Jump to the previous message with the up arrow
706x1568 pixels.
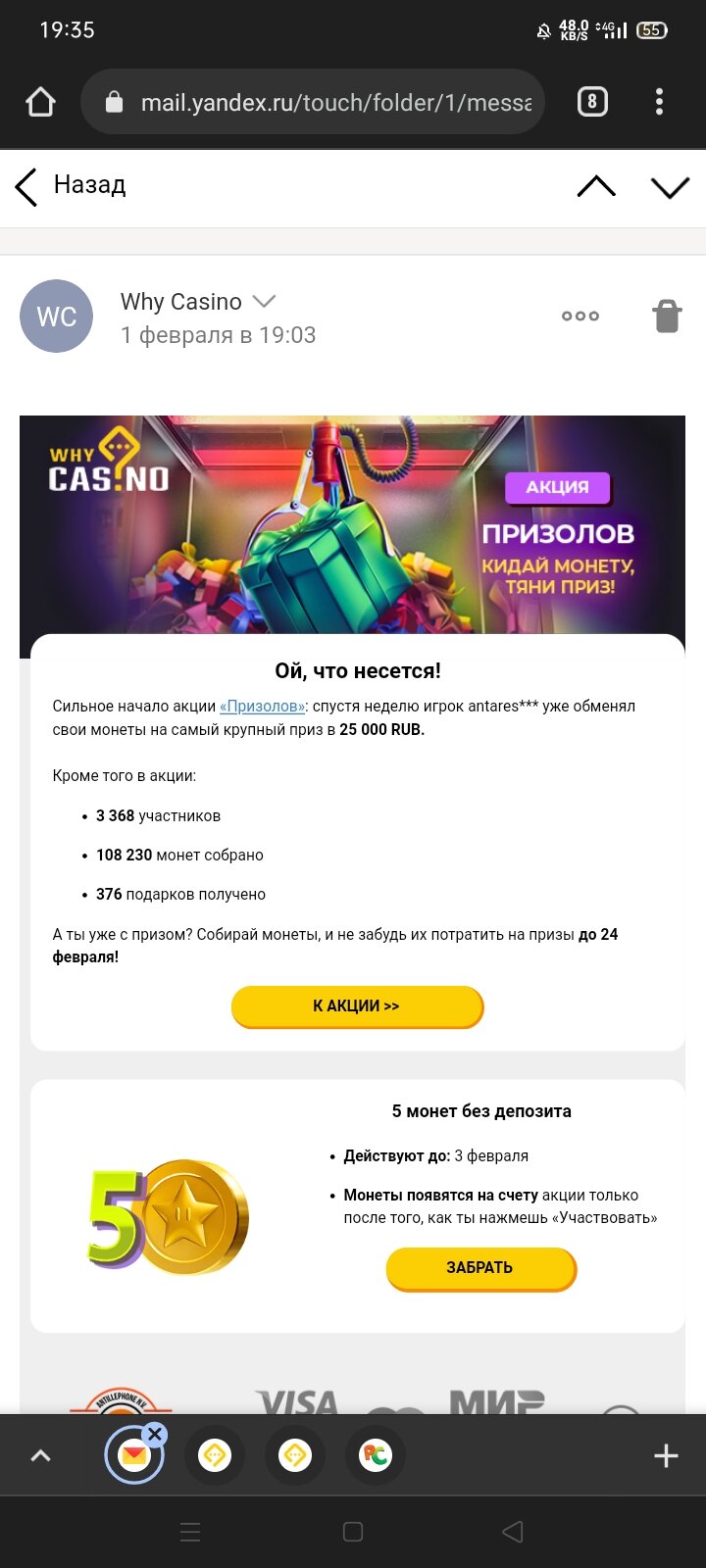point(596,186)
